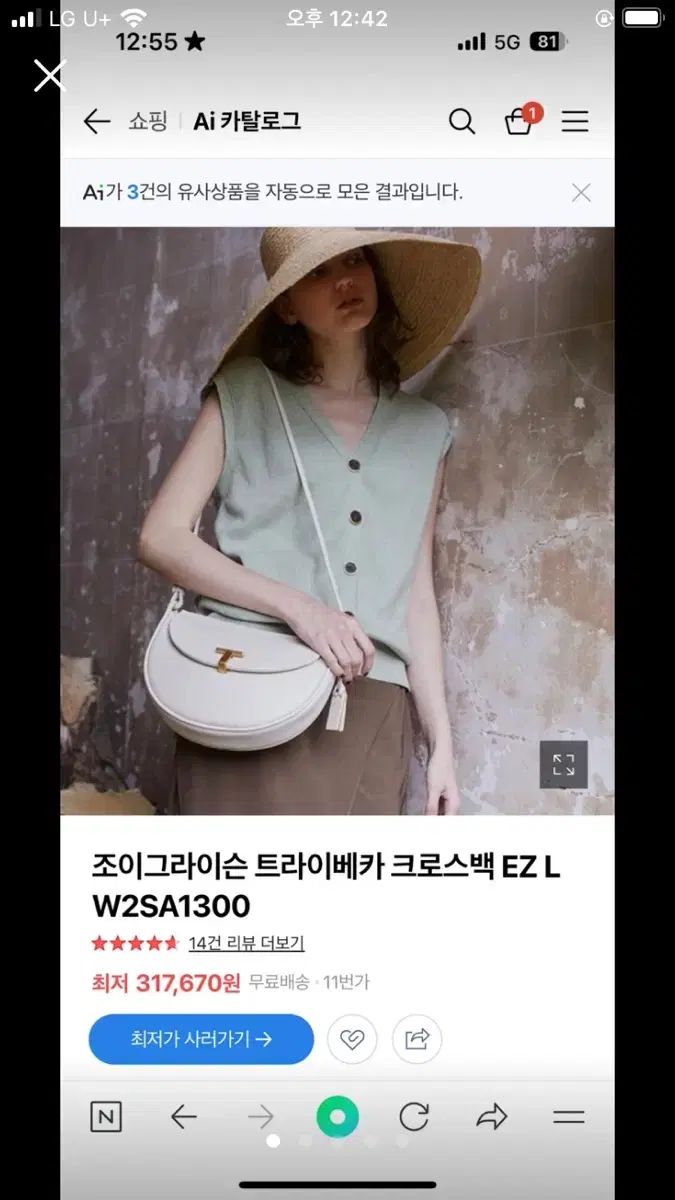Go back using the browser toolbar arrow

point(183,1117)
